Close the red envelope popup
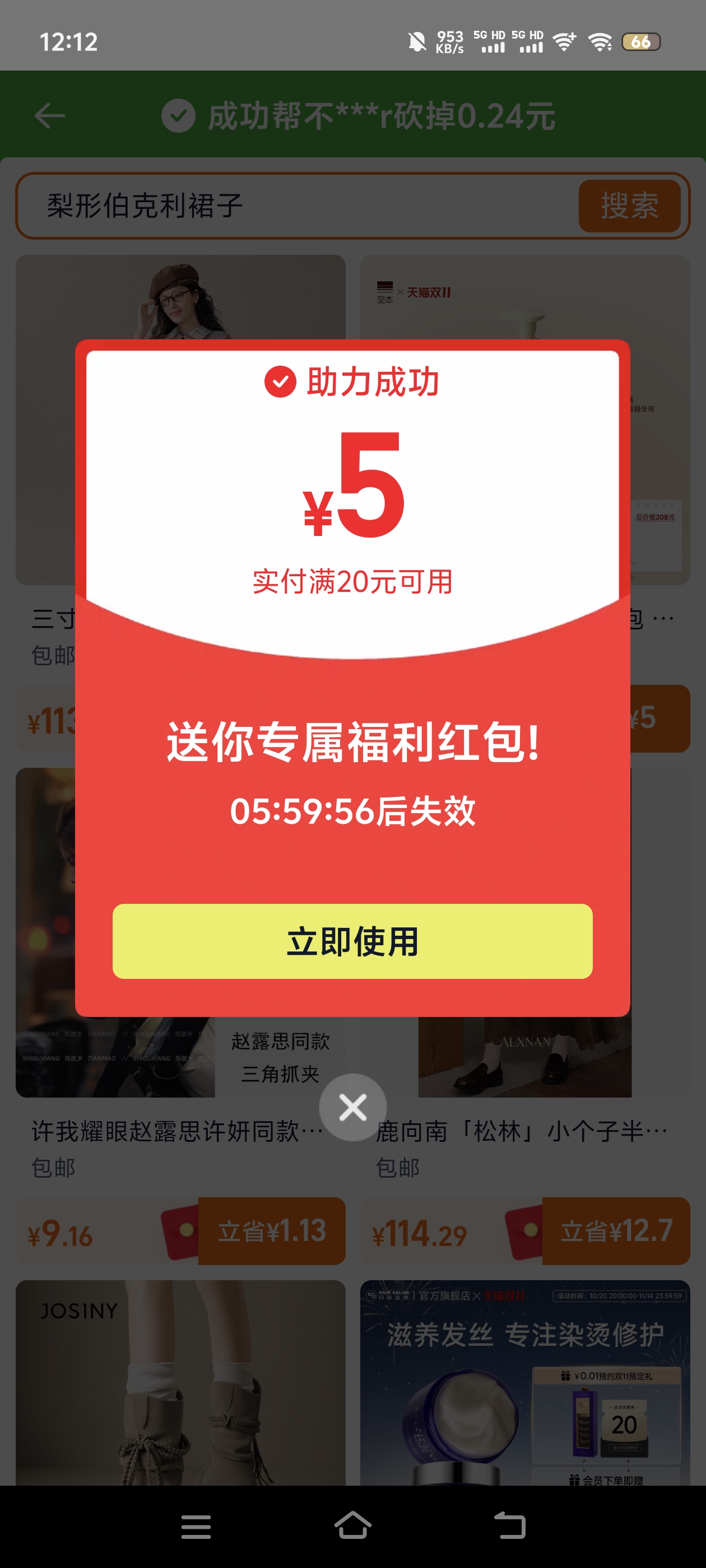This screenshot has width=706, height=1568. (352, 1107)
